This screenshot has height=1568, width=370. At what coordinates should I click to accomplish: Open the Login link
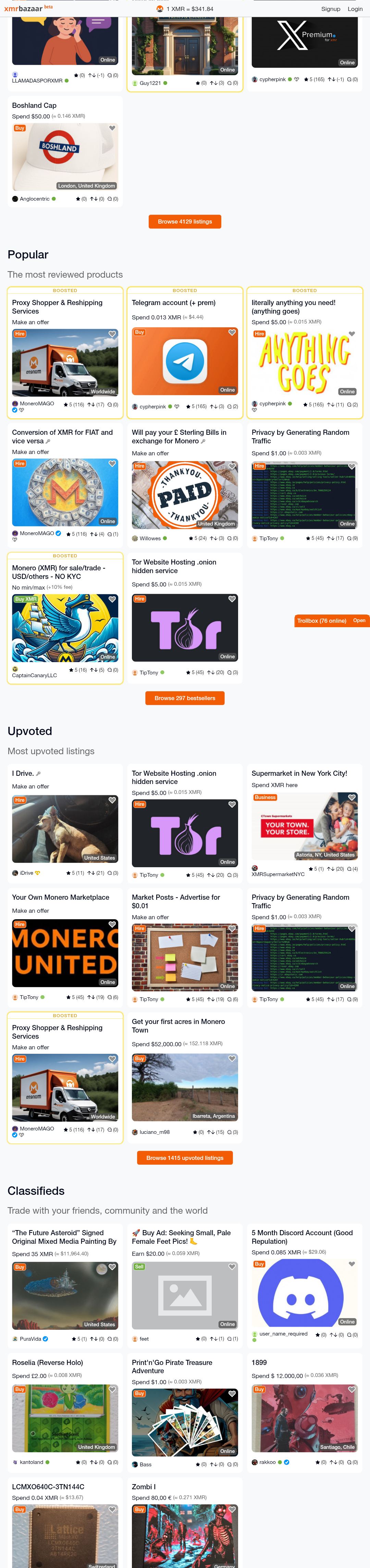[x=355, y=9]
